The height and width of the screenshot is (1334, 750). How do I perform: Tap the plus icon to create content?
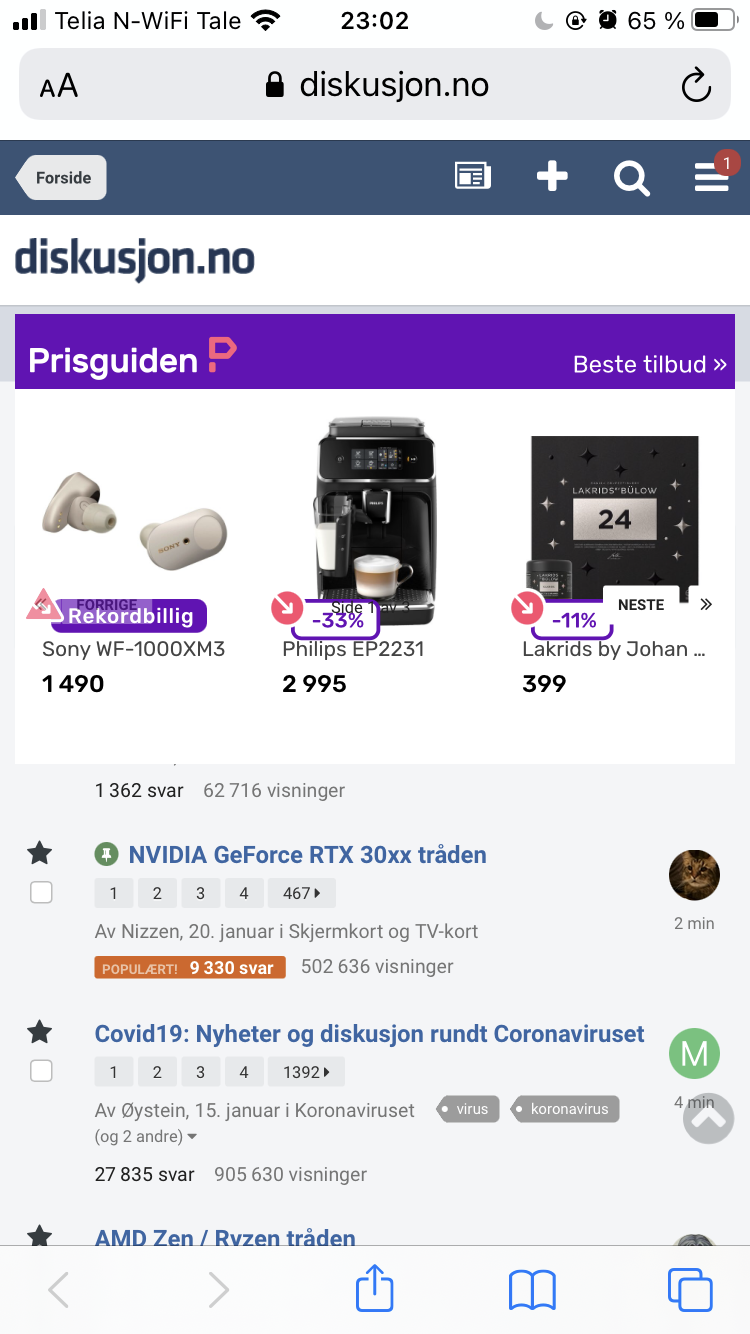click(x=552, y=177)
